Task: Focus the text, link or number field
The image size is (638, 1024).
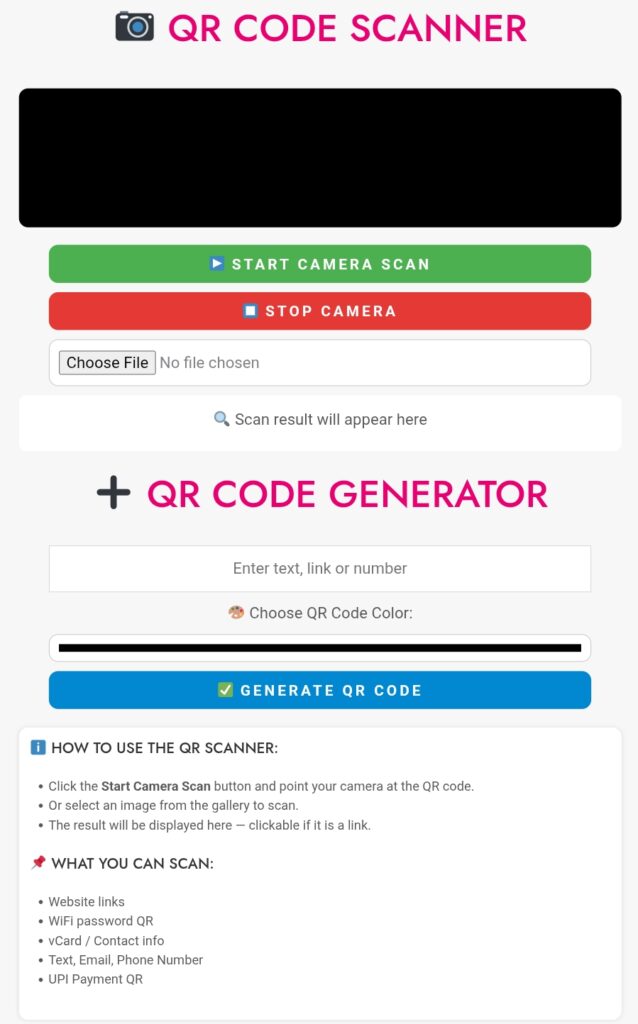Action: (x=320, y=568)
